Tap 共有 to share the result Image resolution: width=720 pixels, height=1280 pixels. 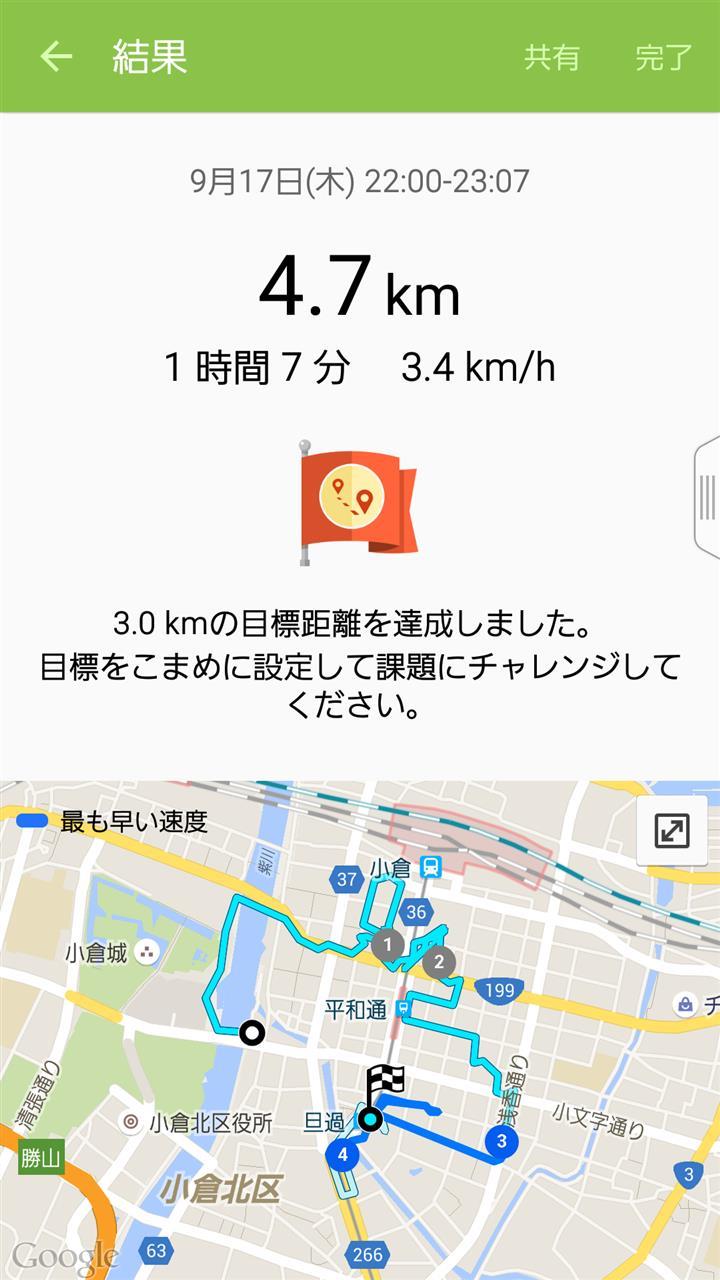(x=552, y=57)
